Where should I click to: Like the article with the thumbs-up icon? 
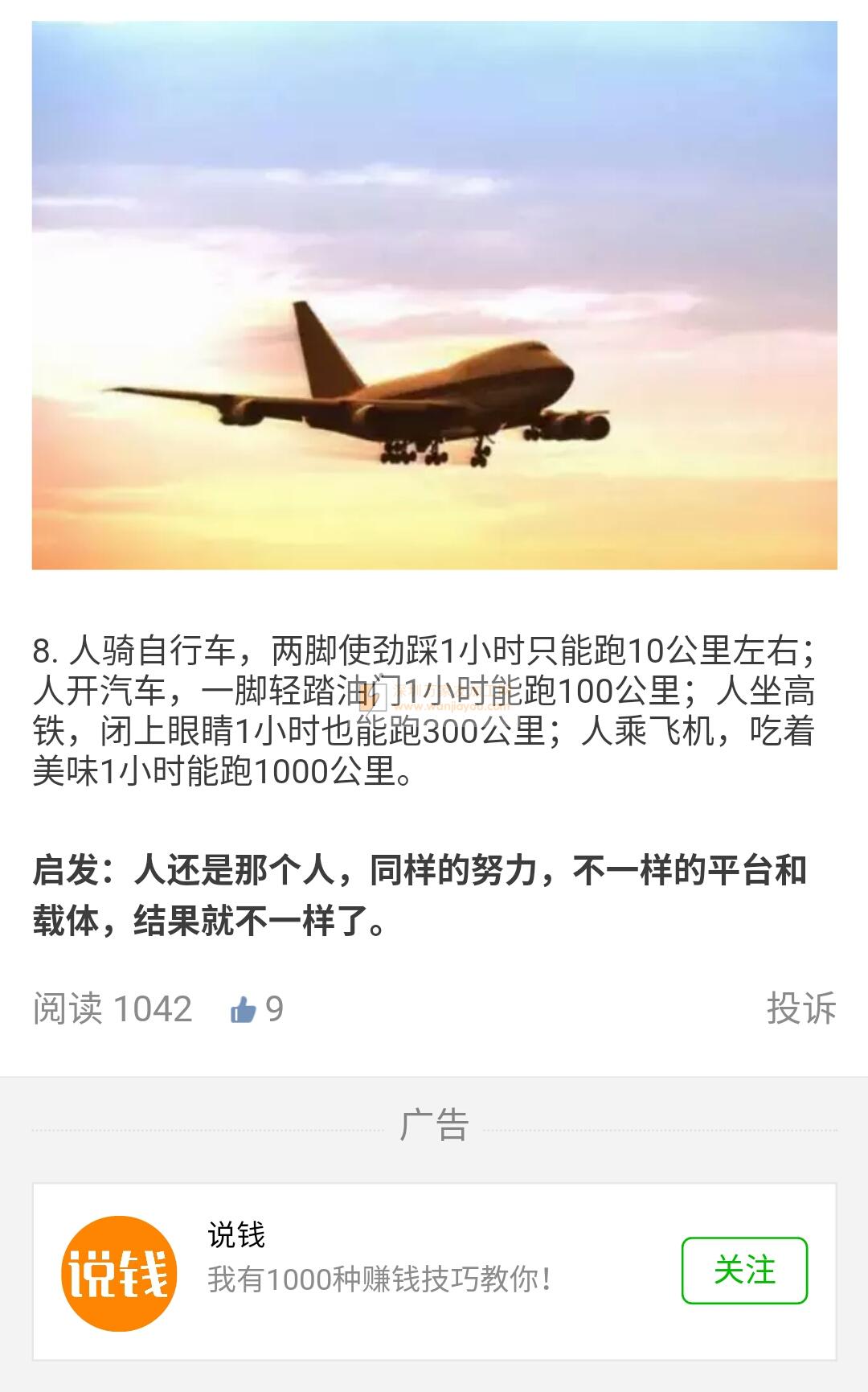243,1009
